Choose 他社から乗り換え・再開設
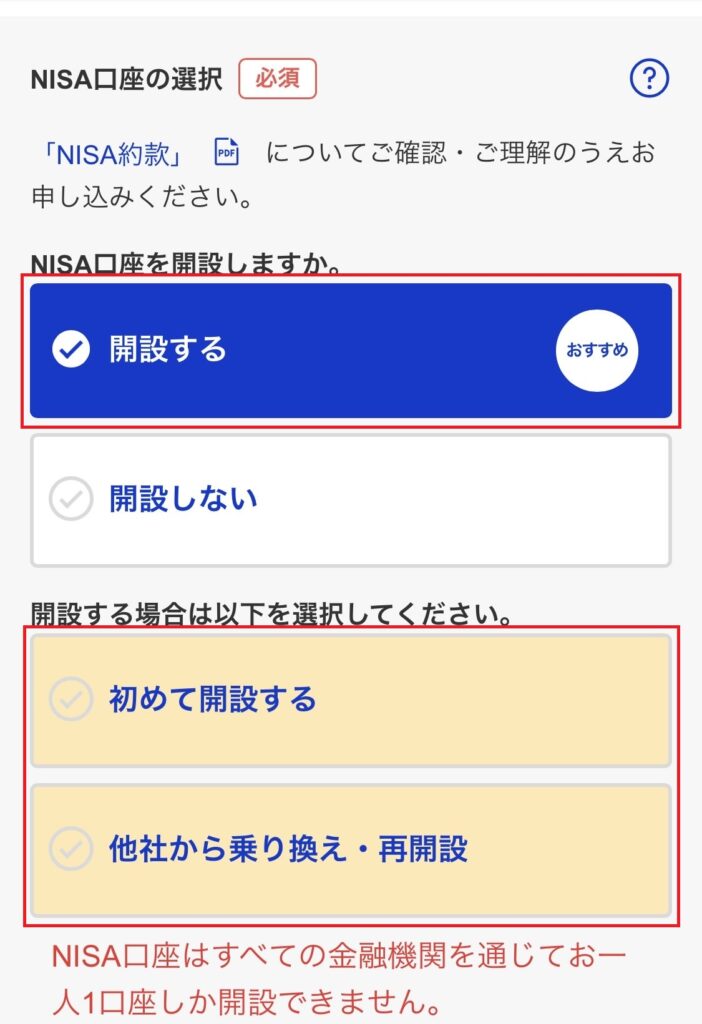 (x=350, y=849)
